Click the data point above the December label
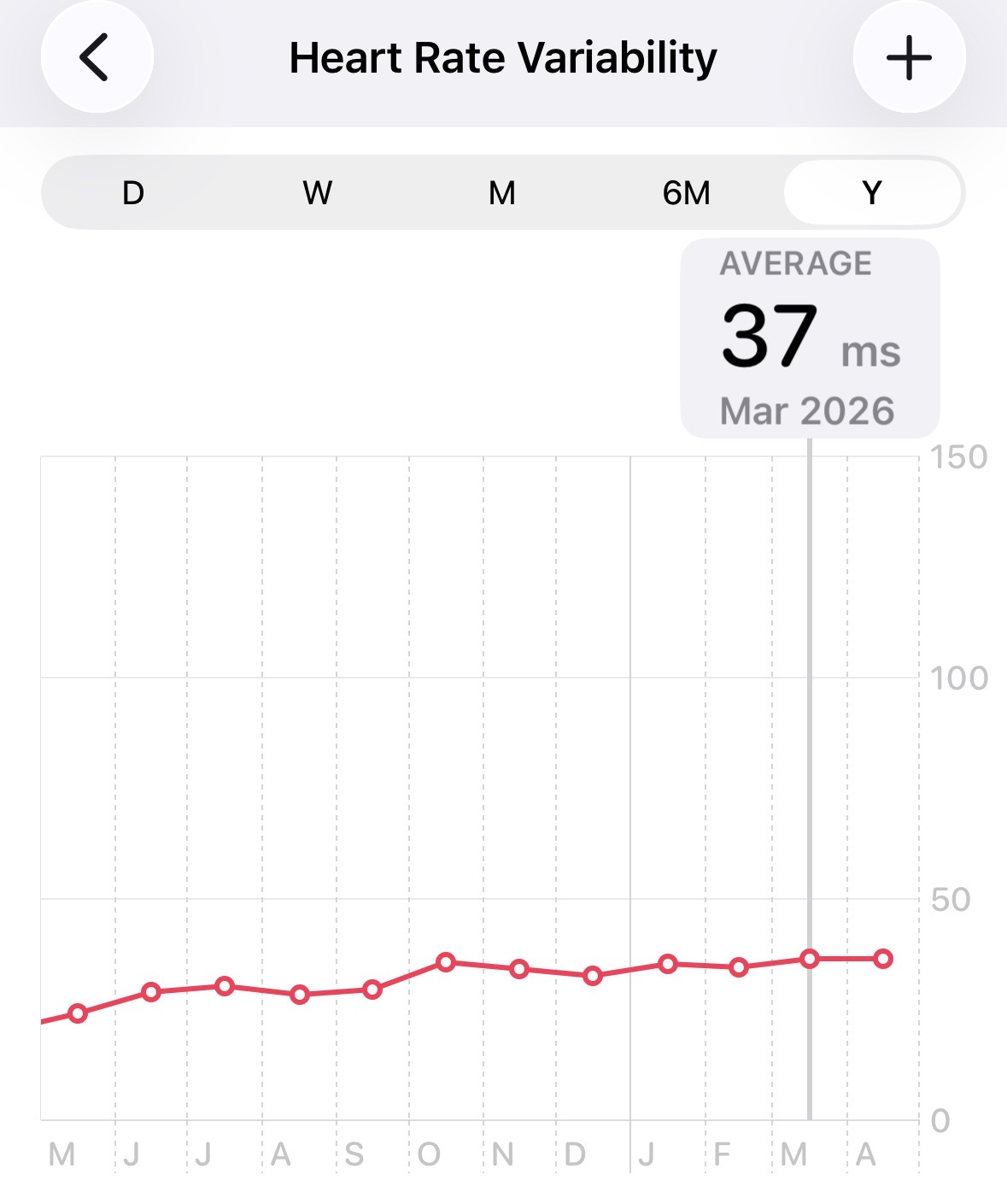 coord(591,974)
